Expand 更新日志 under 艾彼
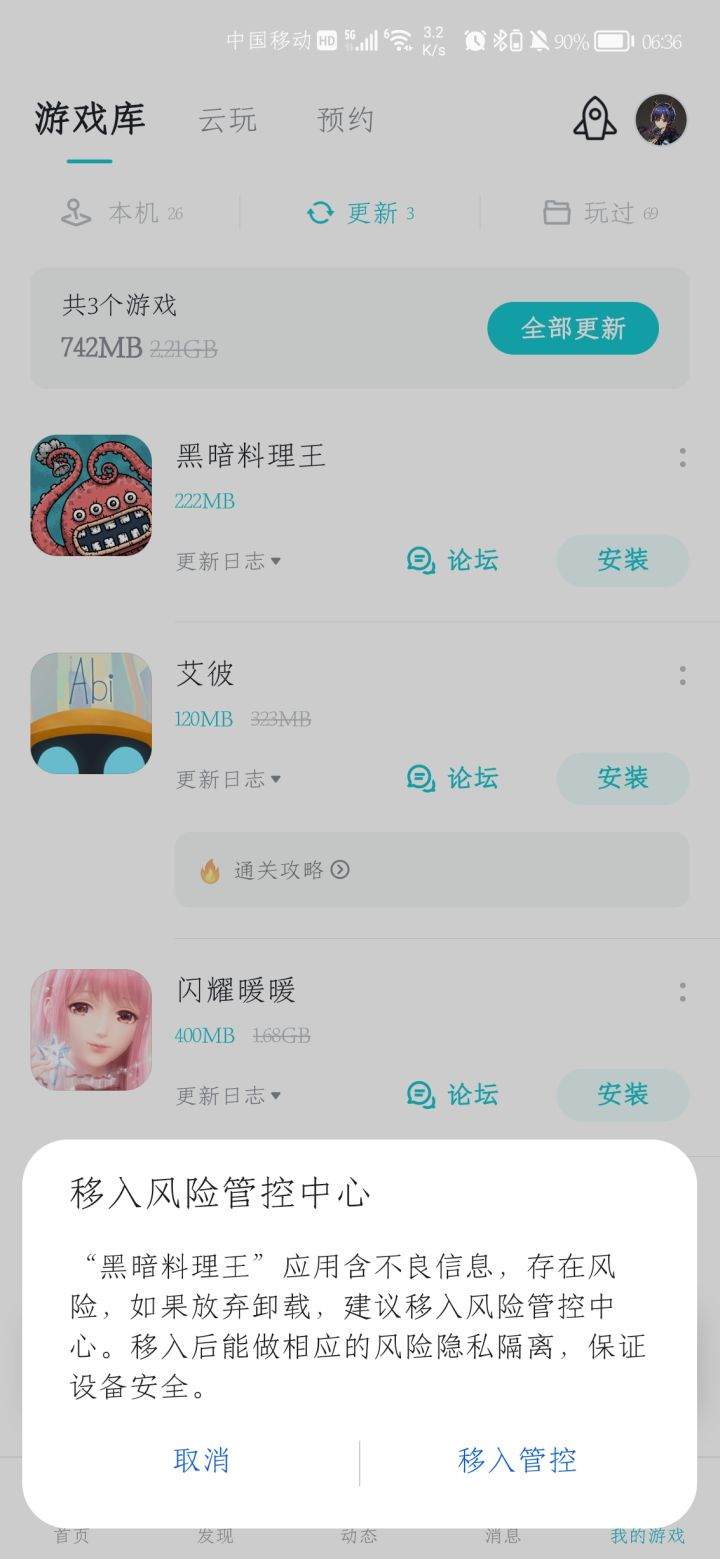Image resolution: width=720 pixels, height=1559 pixels. [228, 778]
